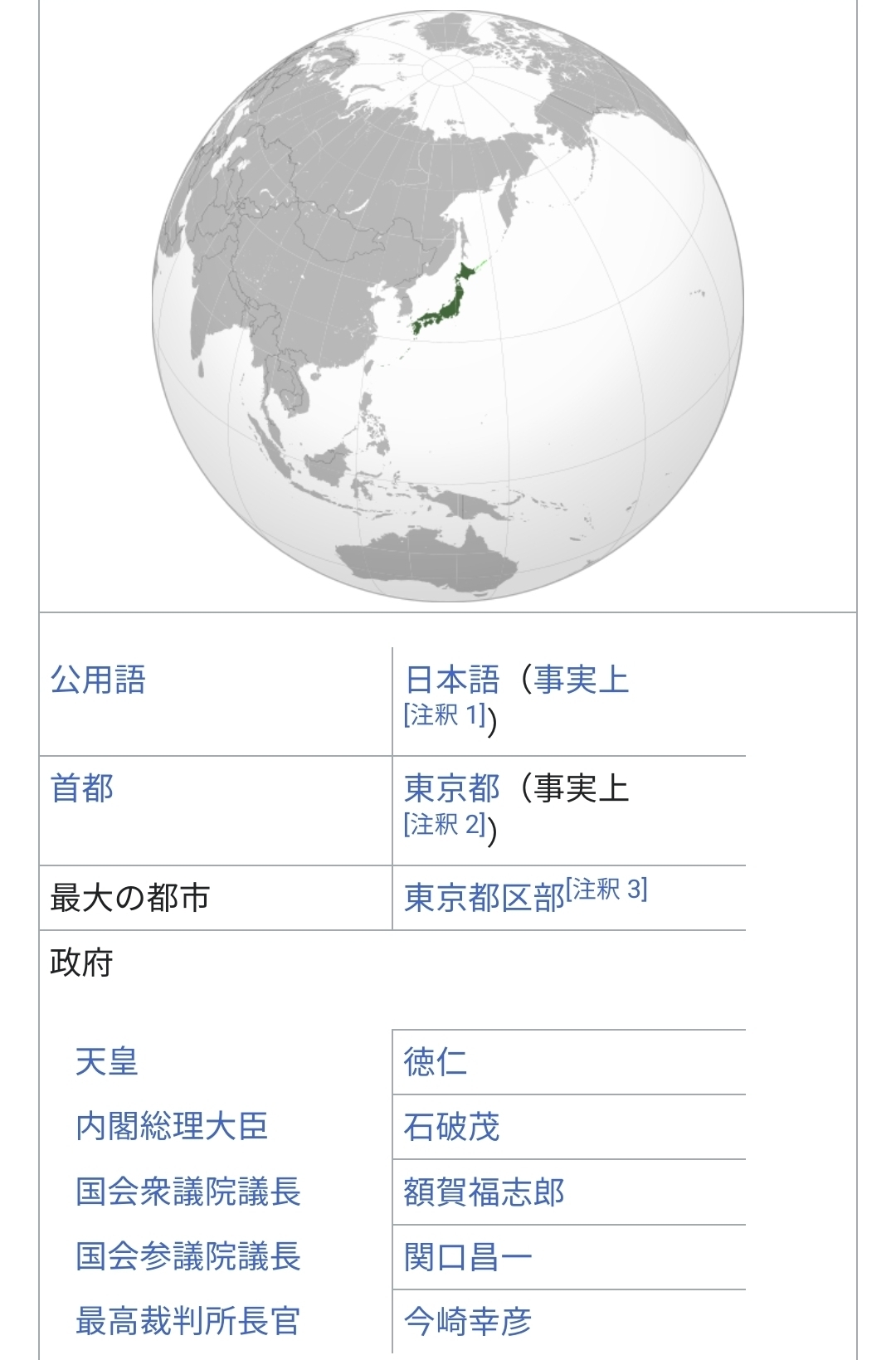
Task: Open the 内閣総理大臣 link
Action: click(172, 1127)
